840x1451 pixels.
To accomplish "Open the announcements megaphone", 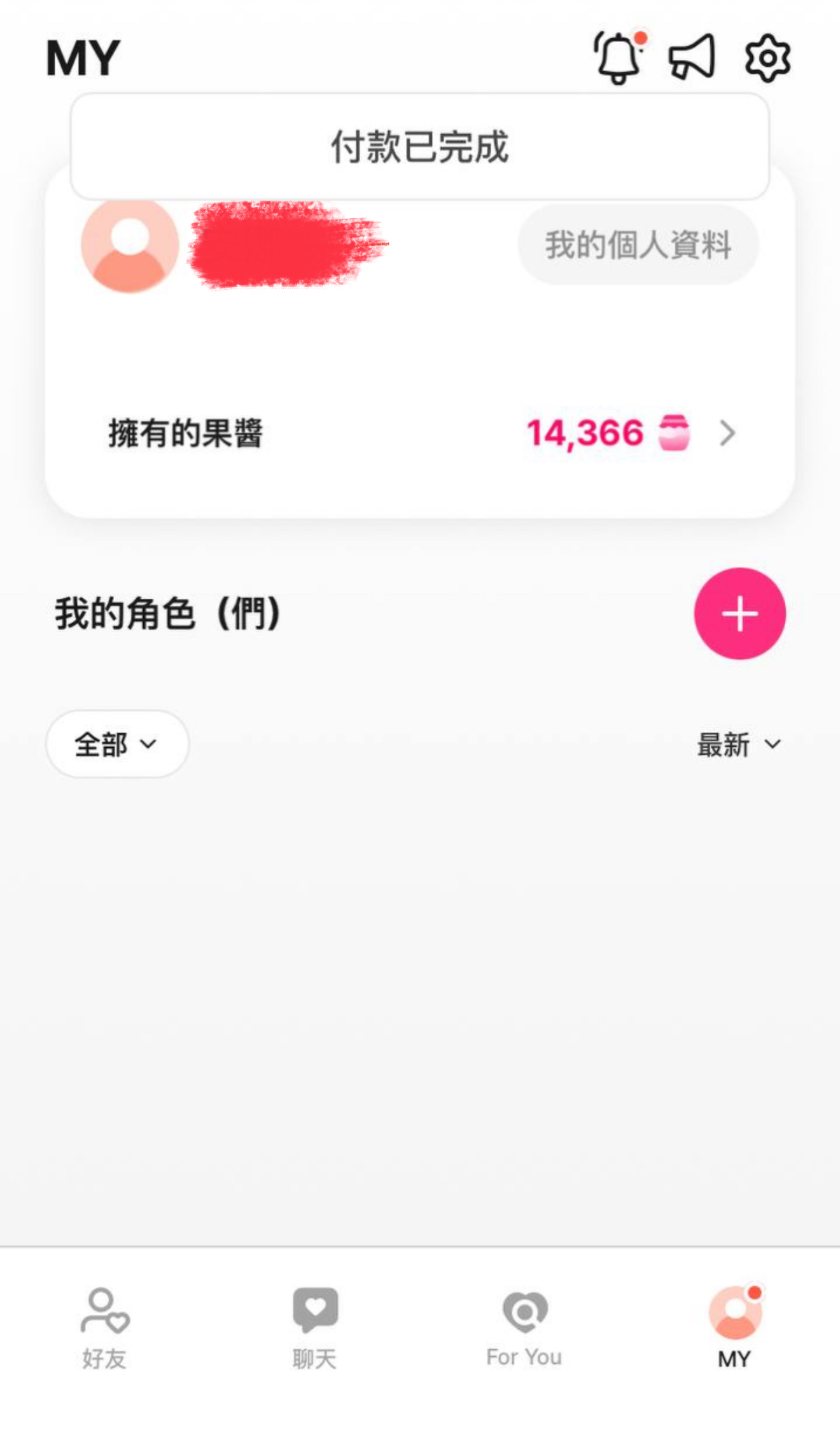I will click(x=692, y=57).
